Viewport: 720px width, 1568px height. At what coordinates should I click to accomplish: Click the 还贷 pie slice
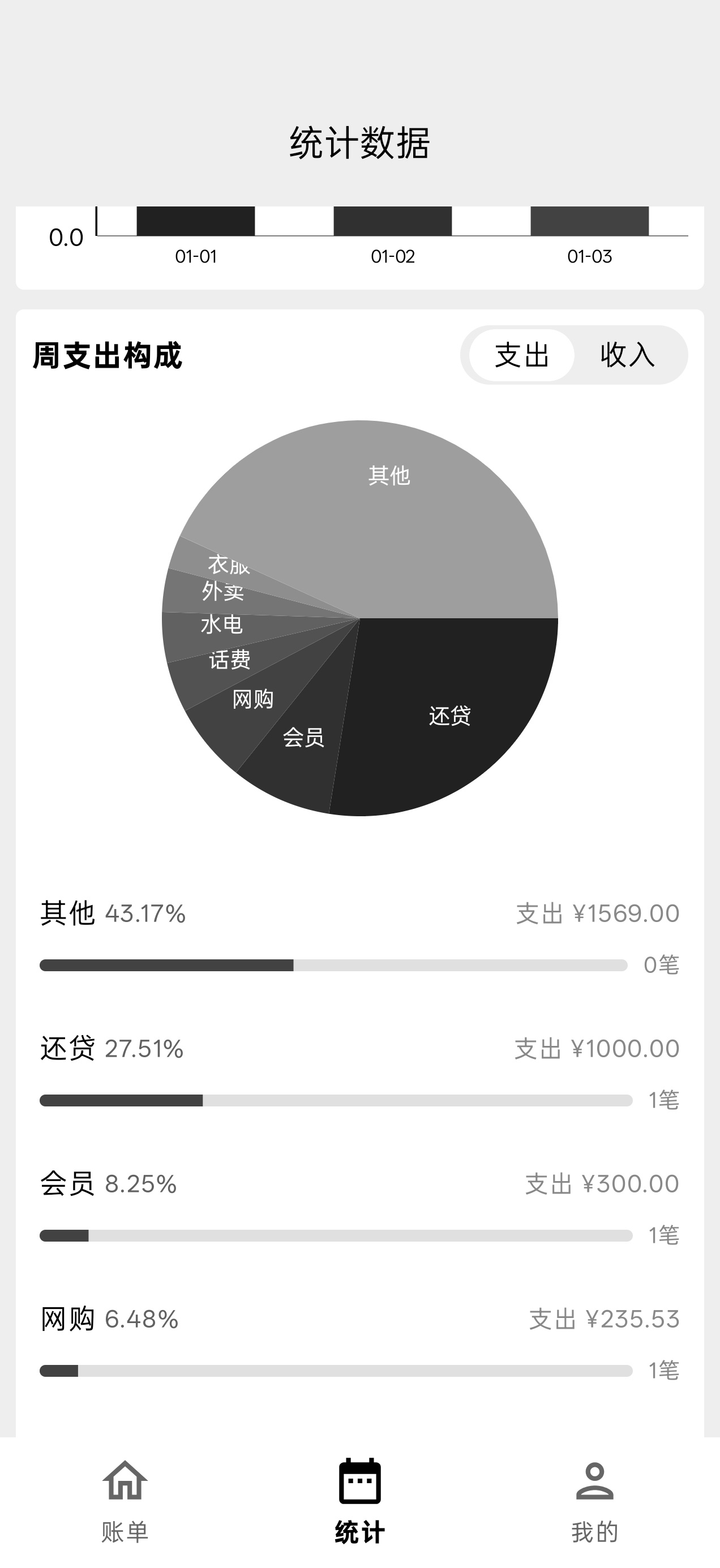pyautogui.click(x=451, y=718)
